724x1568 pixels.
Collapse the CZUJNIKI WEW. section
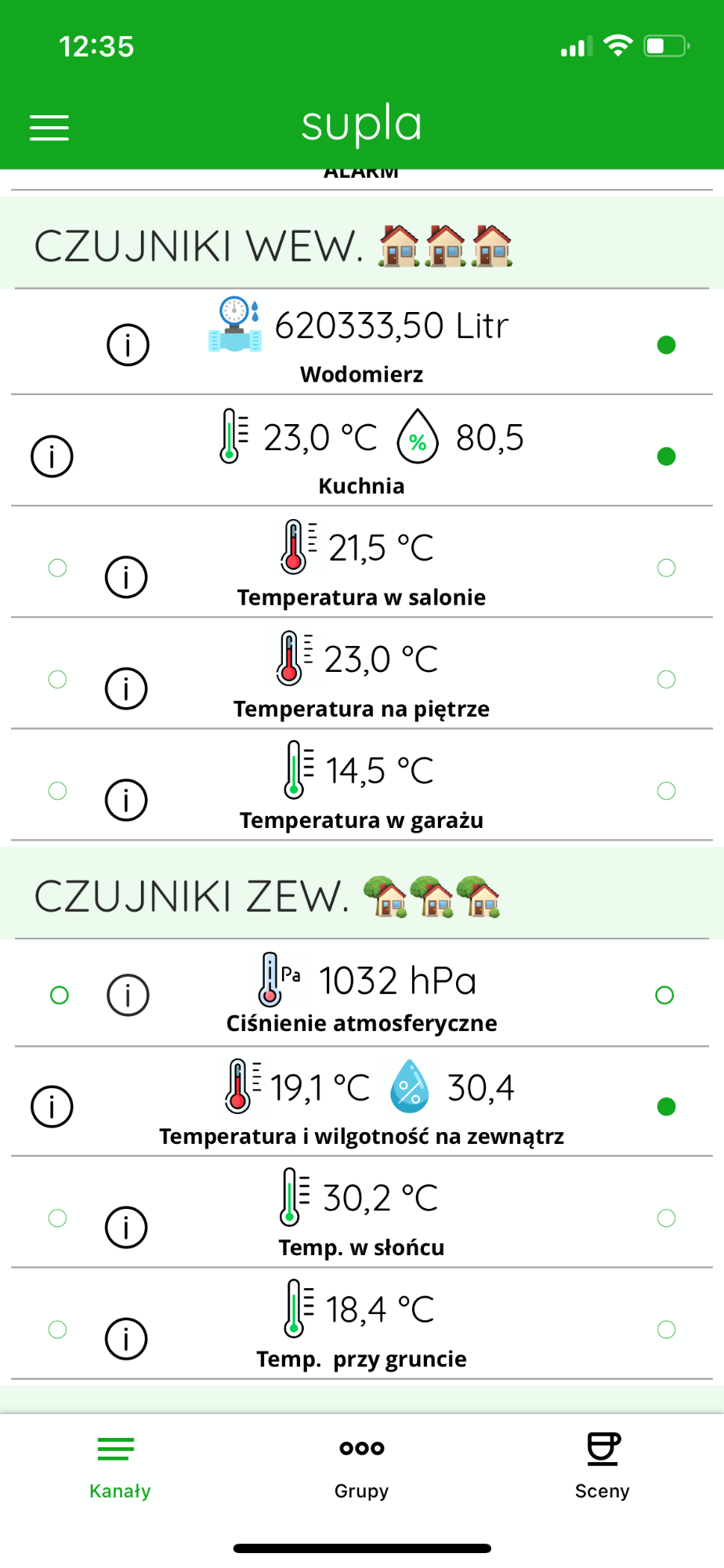pos(362,245)
